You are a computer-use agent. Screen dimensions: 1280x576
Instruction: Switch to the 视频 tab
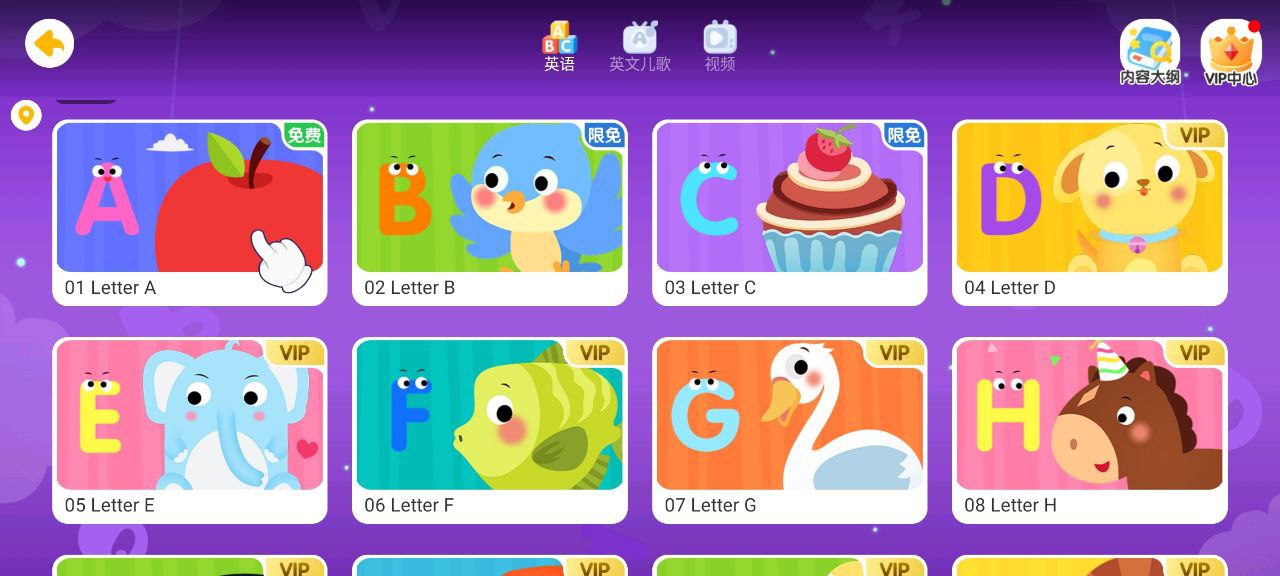(x=720, y=47)
